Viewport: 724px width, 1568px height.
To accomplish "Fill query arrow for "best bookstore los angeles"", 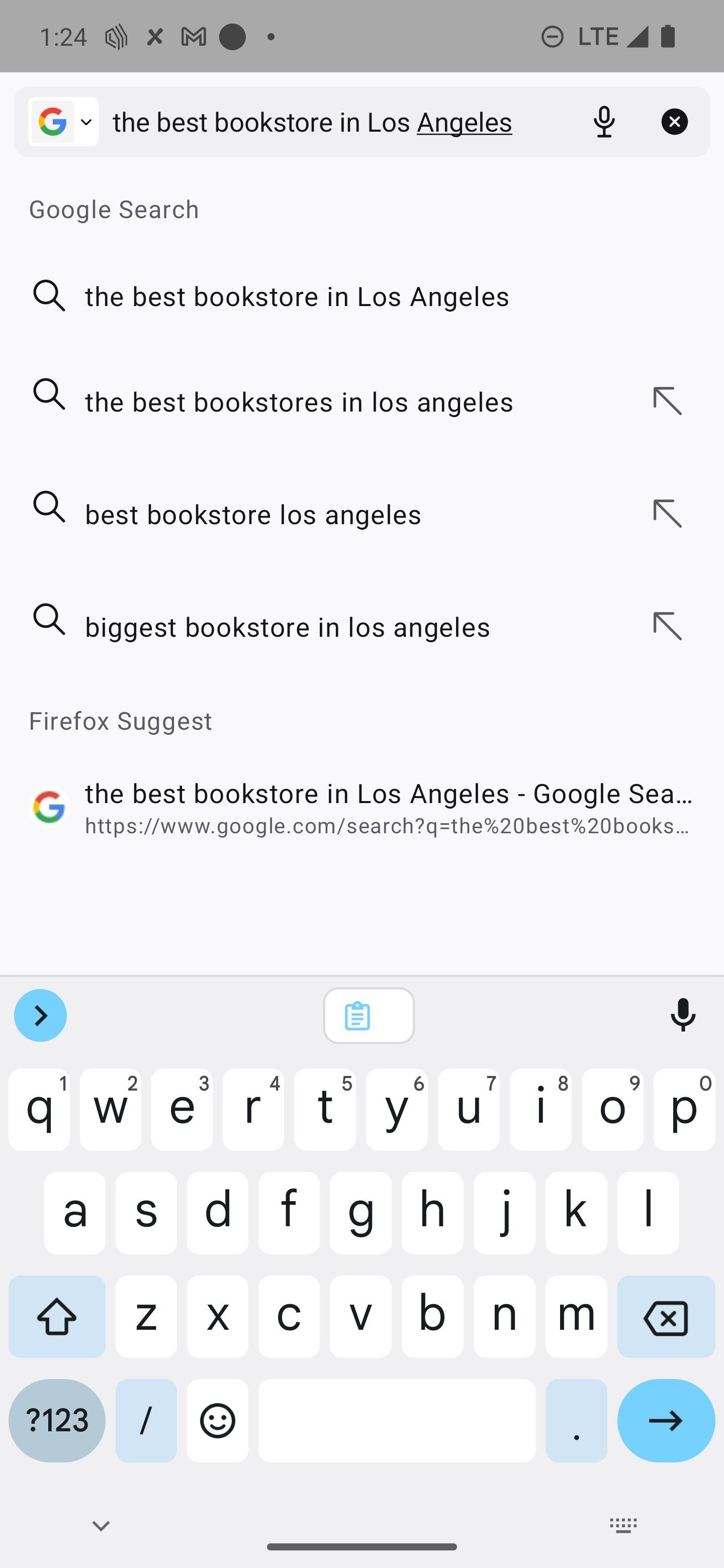I will (668, 514).
